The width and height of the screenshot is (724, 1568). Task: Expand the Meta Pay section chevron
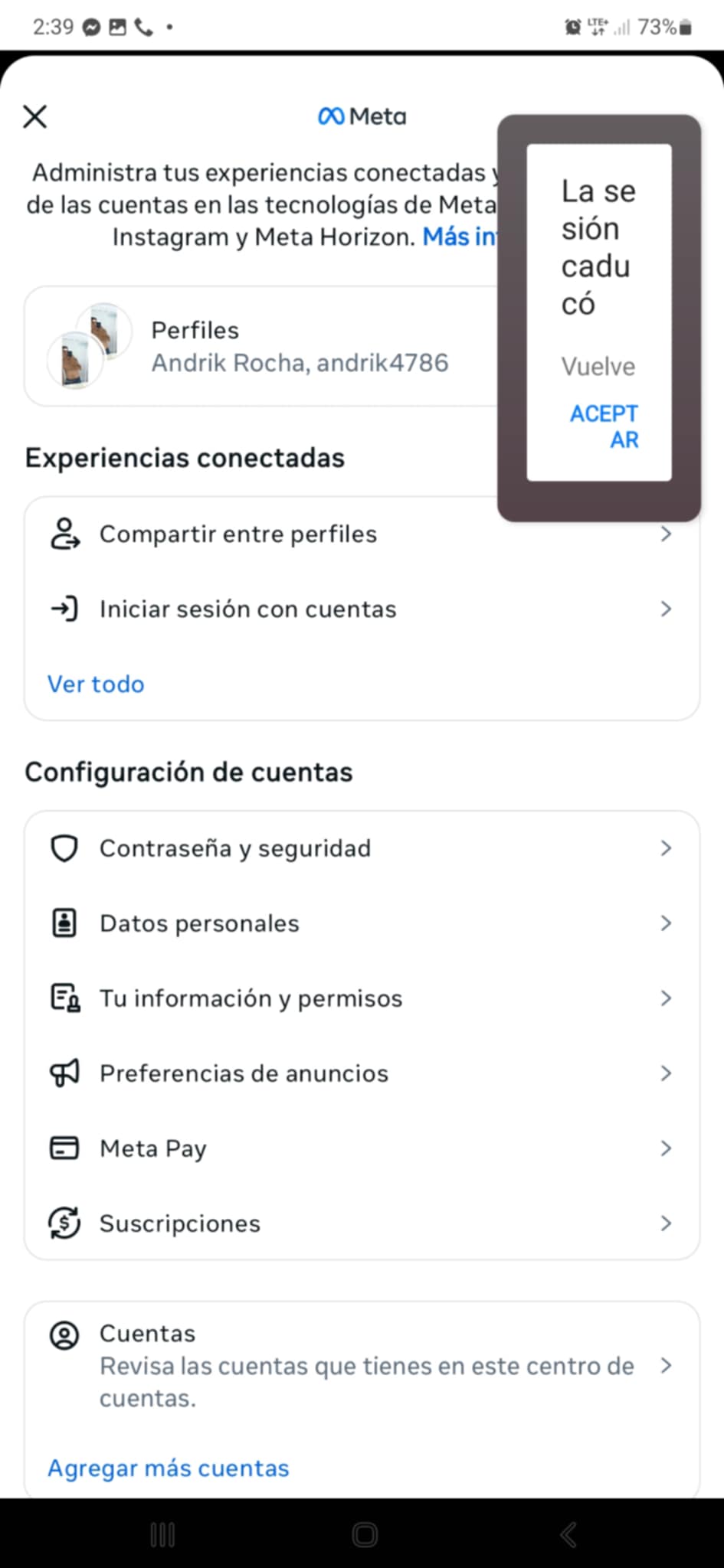[x=665, y=1148]
